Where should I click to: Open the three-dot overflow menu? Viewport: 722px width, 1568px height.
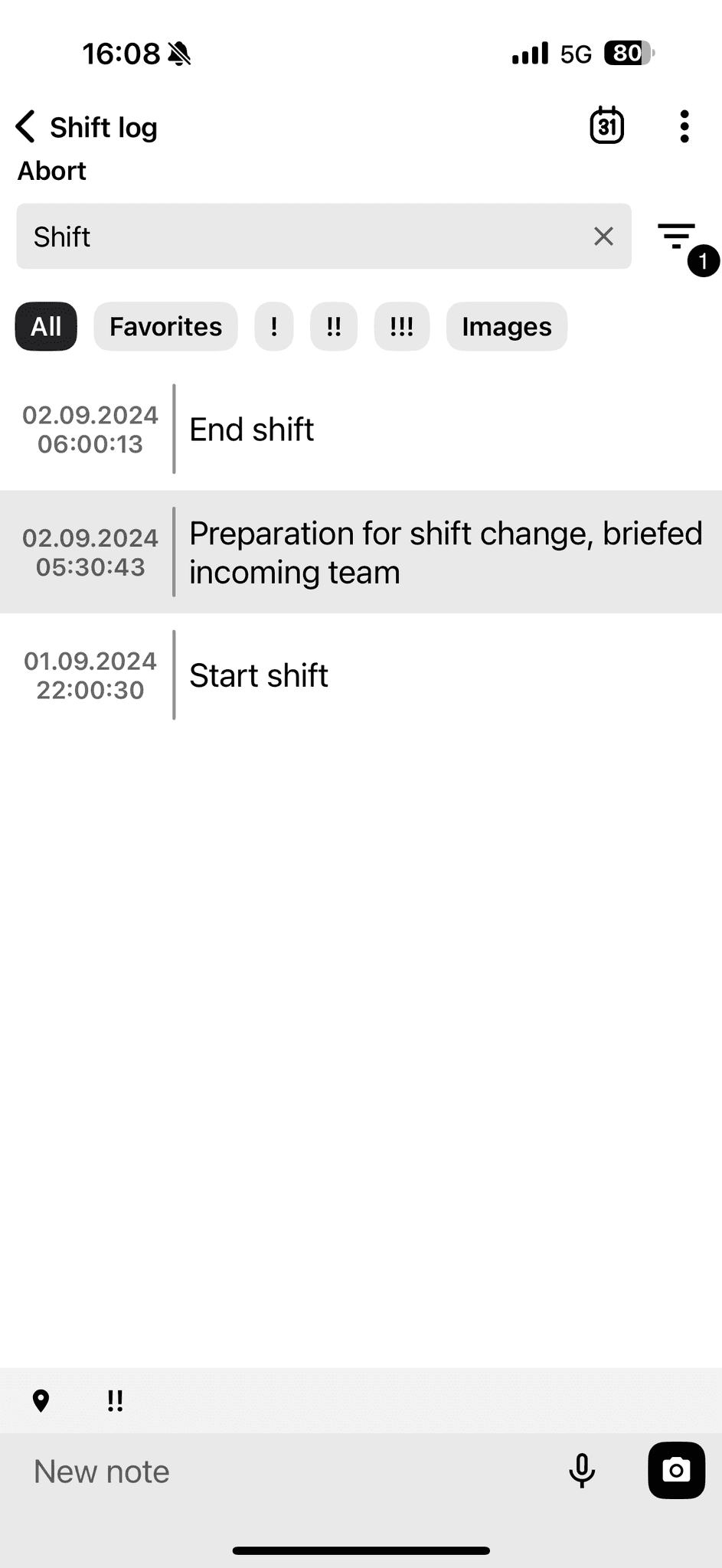coord(684,126)
